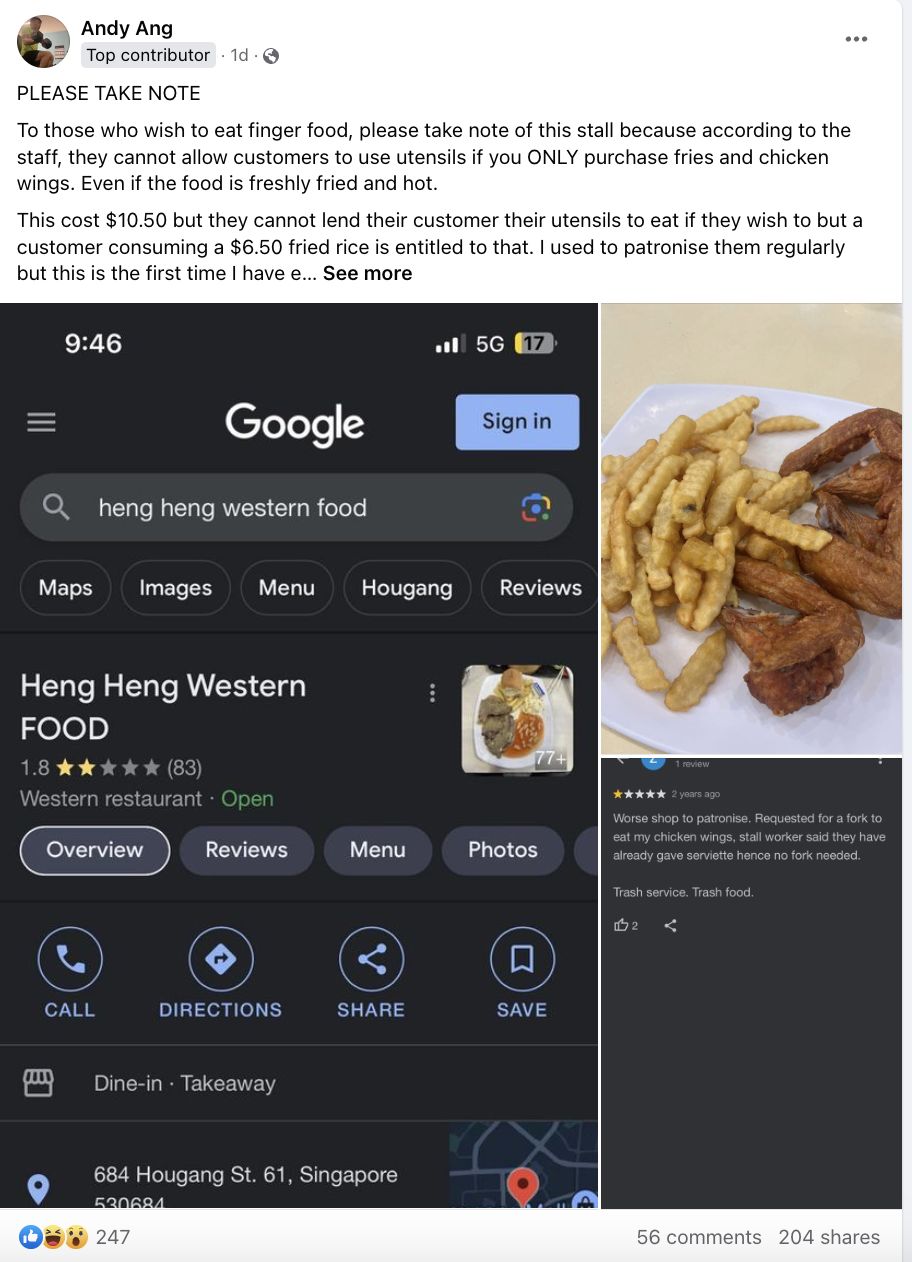Image resolution: width=912 pixels, height=1262 pixels.
Task: Open Andy Ang's profile name link
Action: (126, 28)
